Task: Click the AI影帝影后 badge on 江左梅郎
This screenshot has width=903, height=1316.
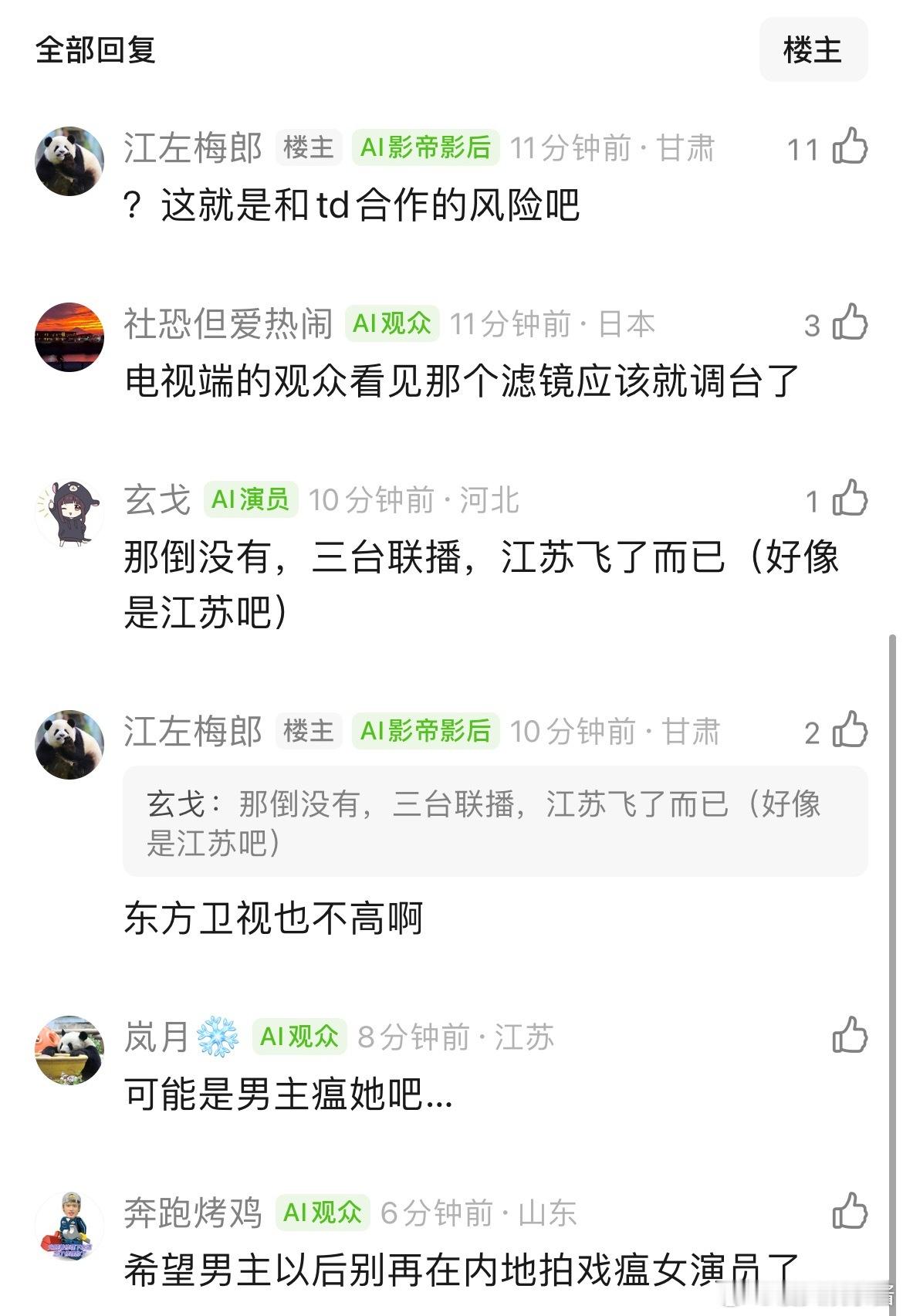Action: click(426, 148)
